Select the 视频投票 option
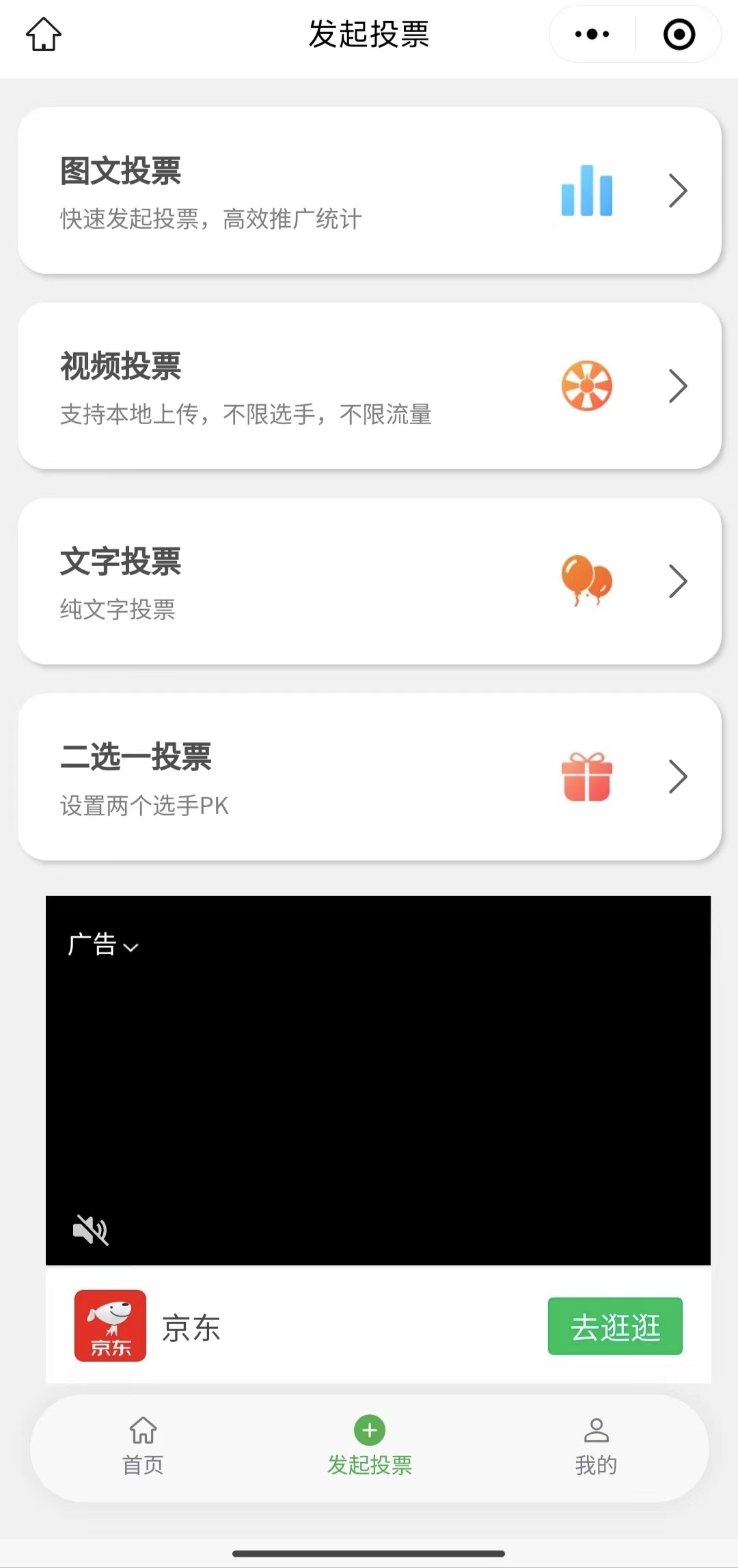 pos(370,386)
